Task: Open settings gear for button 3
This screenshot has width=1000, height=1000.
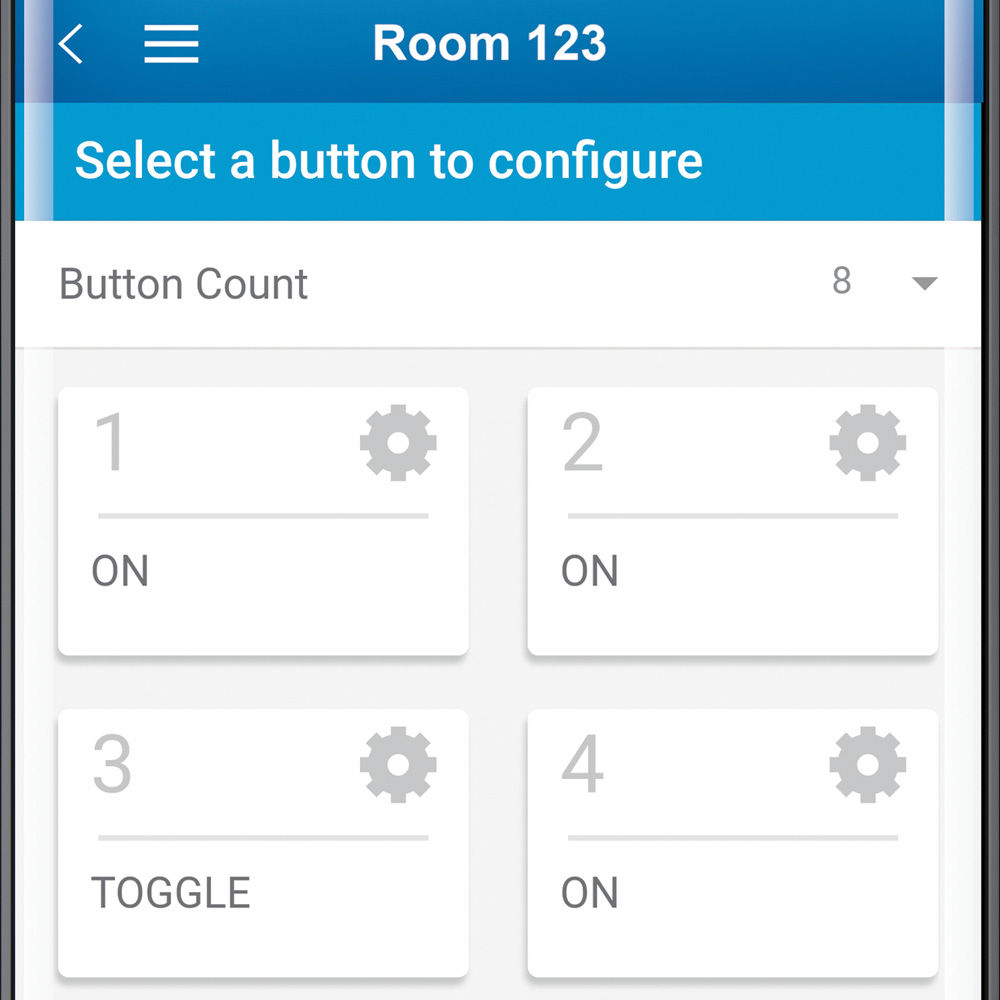Action: [x=398, y=765]
